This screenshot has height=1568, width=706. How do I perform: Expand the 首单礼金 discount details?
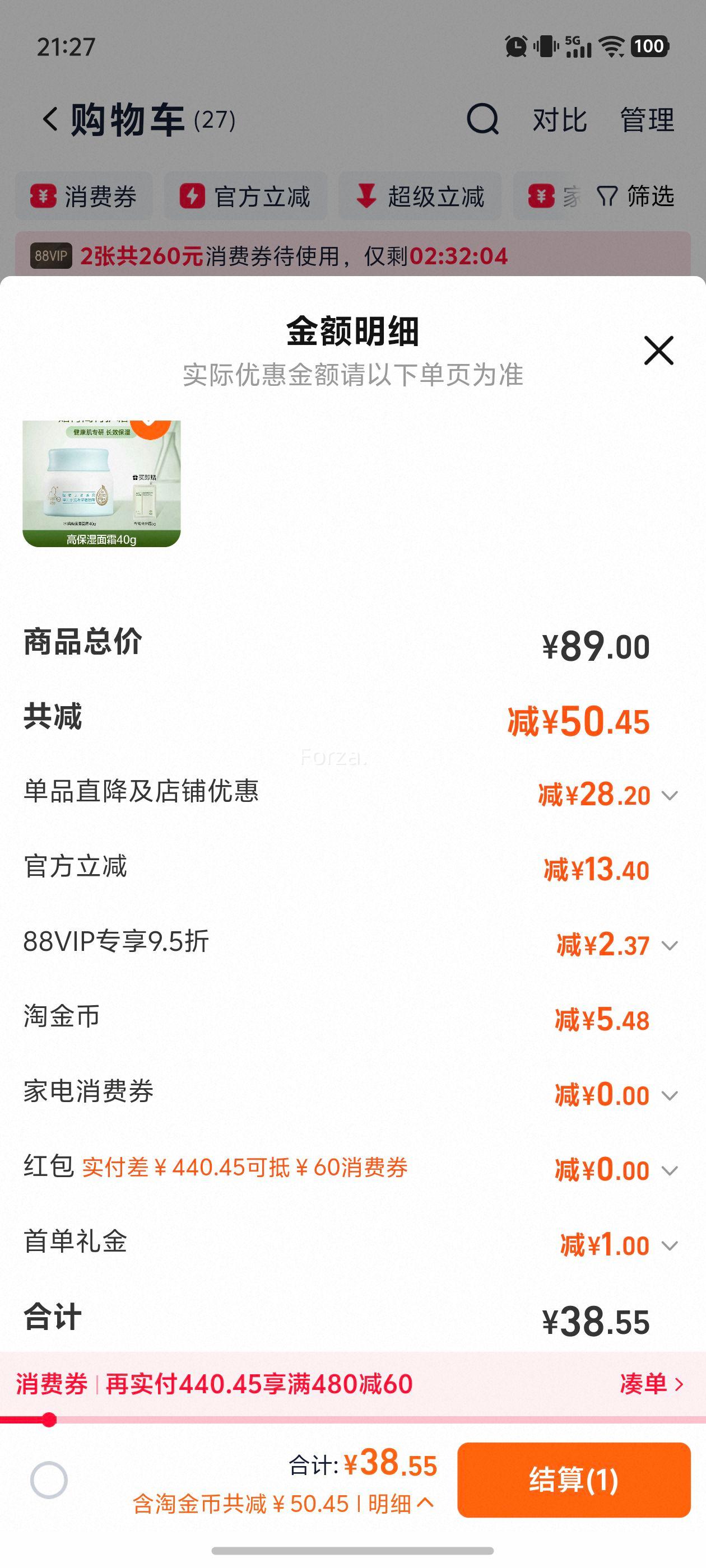(670, 1245)
